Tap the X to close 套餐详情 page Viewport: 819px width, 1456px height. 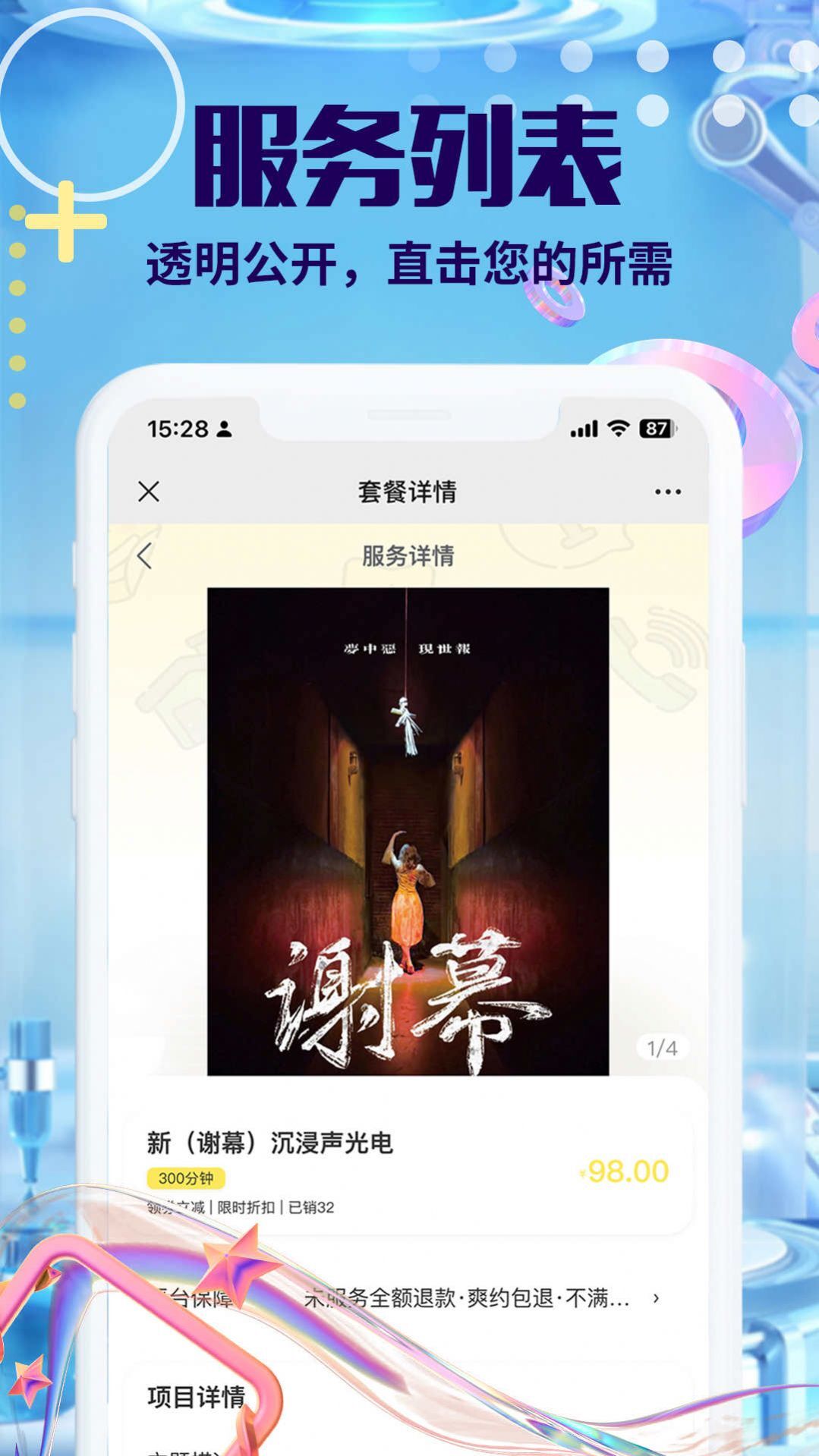[147, 492]
